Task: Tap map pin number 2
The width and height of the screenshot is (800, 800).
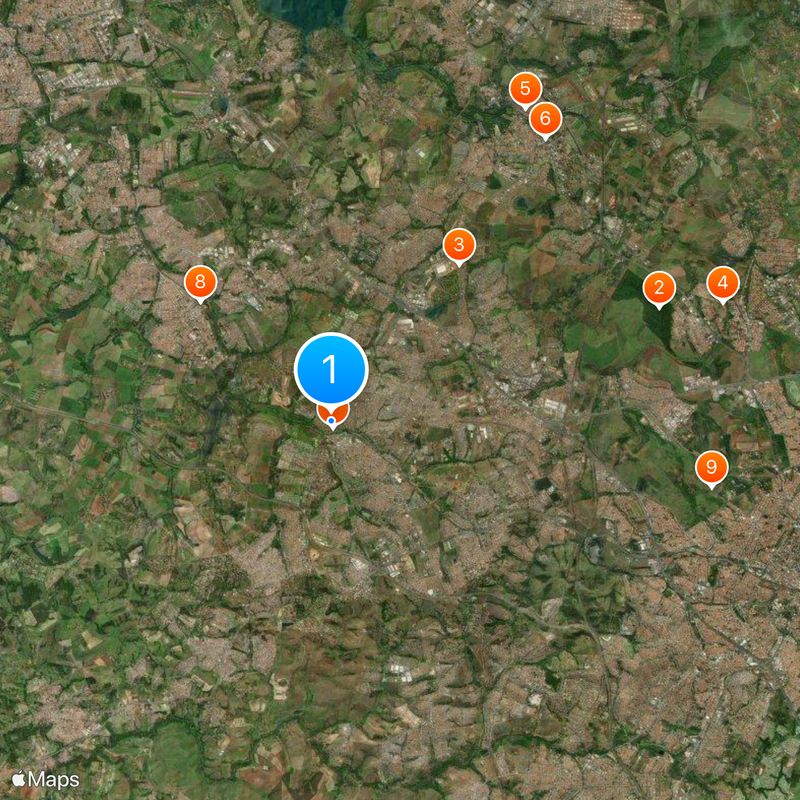Action: point(658,288)
